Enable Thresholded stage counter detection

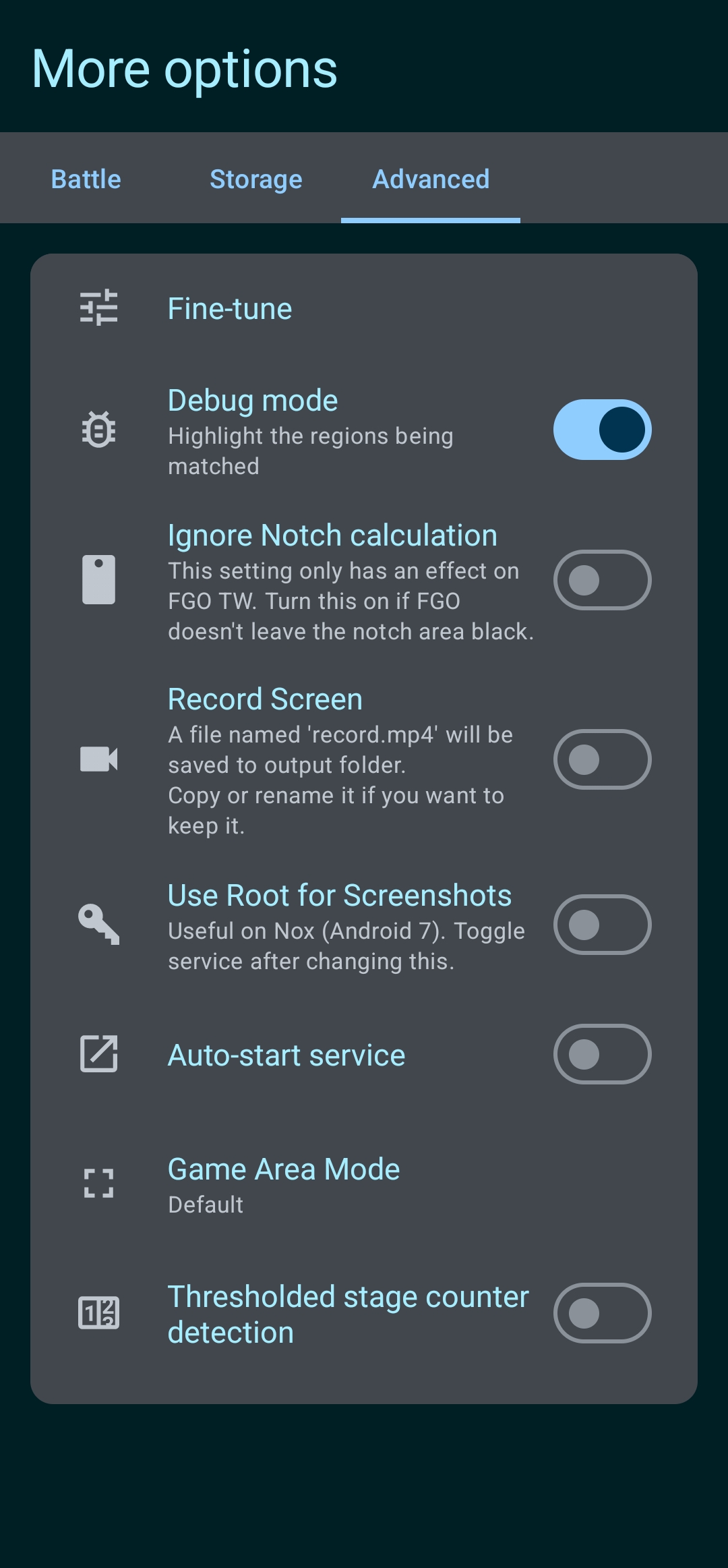click(602, 1313)
